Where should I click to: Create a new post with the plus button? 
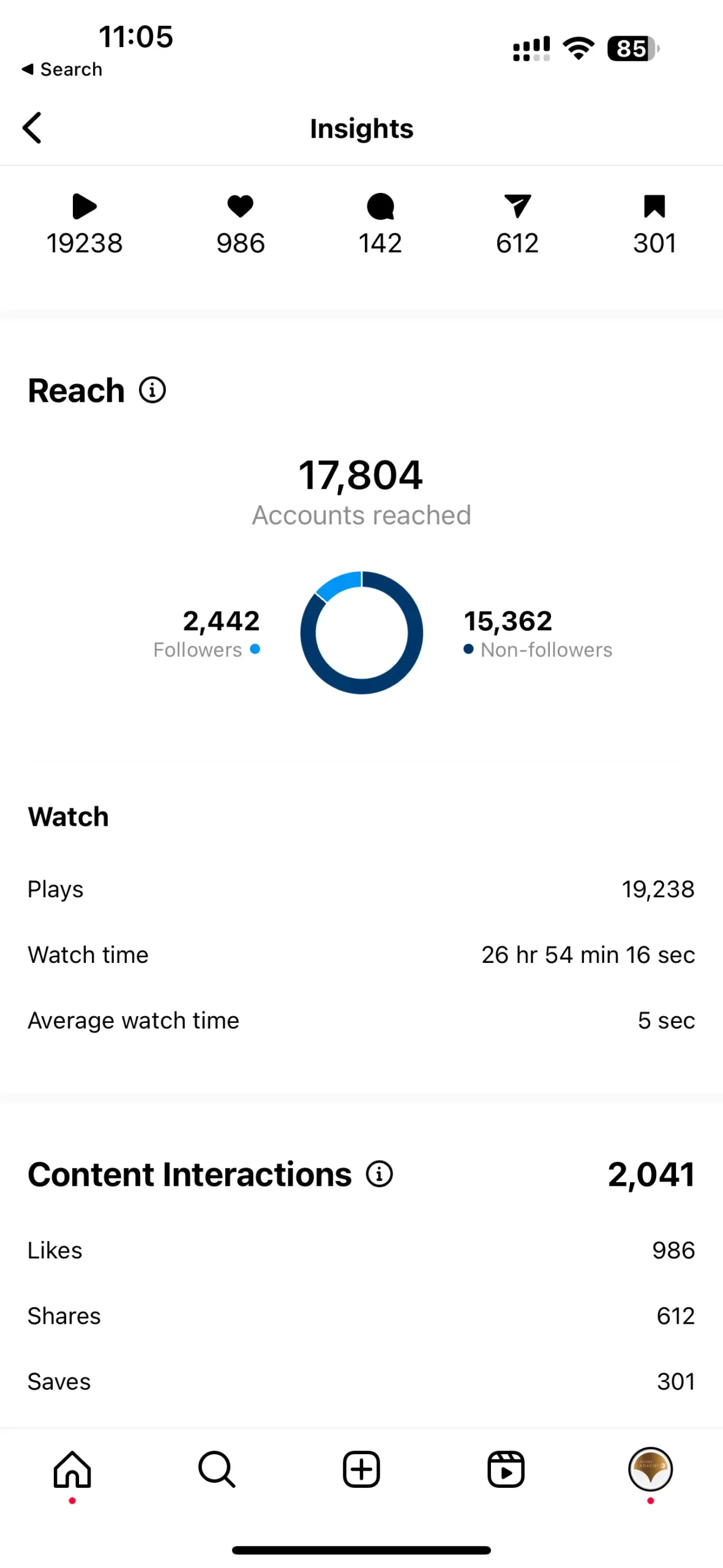pyautogui.click(x=361, y=1469)
